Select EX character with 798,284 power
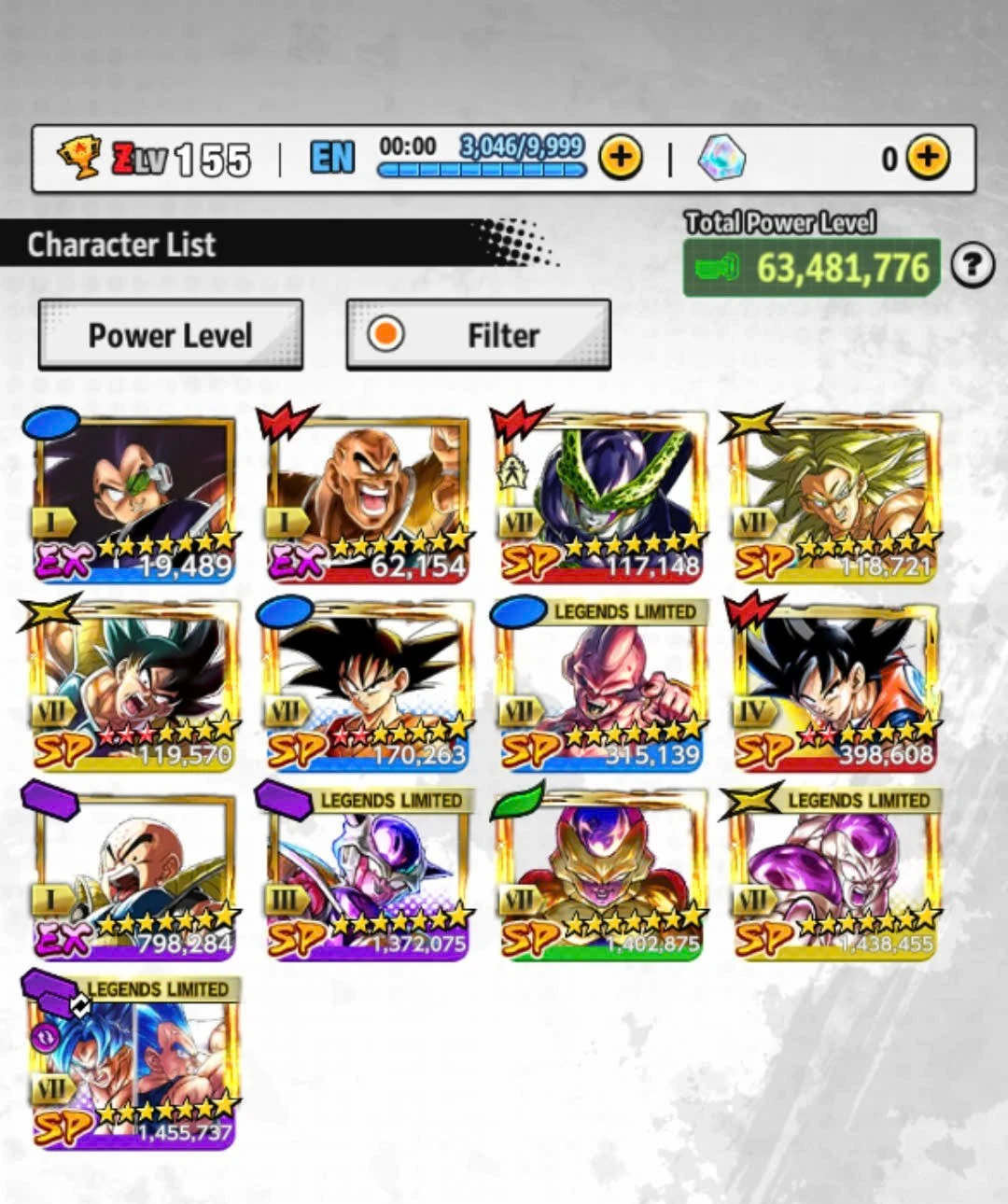The height and width of the screenshot is (1204, 1008). tap(133, 877)
